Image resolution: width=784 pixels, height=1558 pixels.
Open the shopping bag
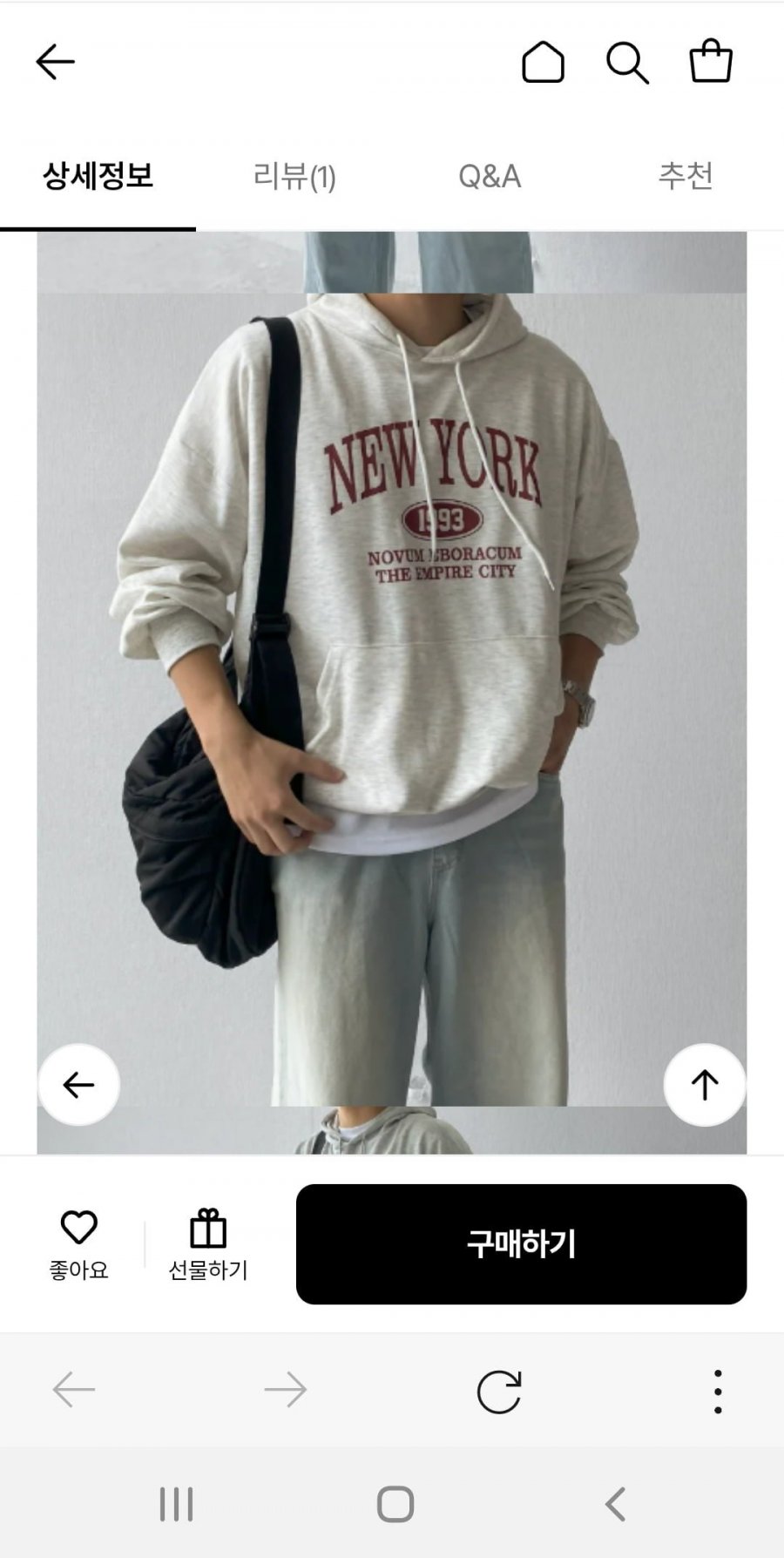pos(711,61)
